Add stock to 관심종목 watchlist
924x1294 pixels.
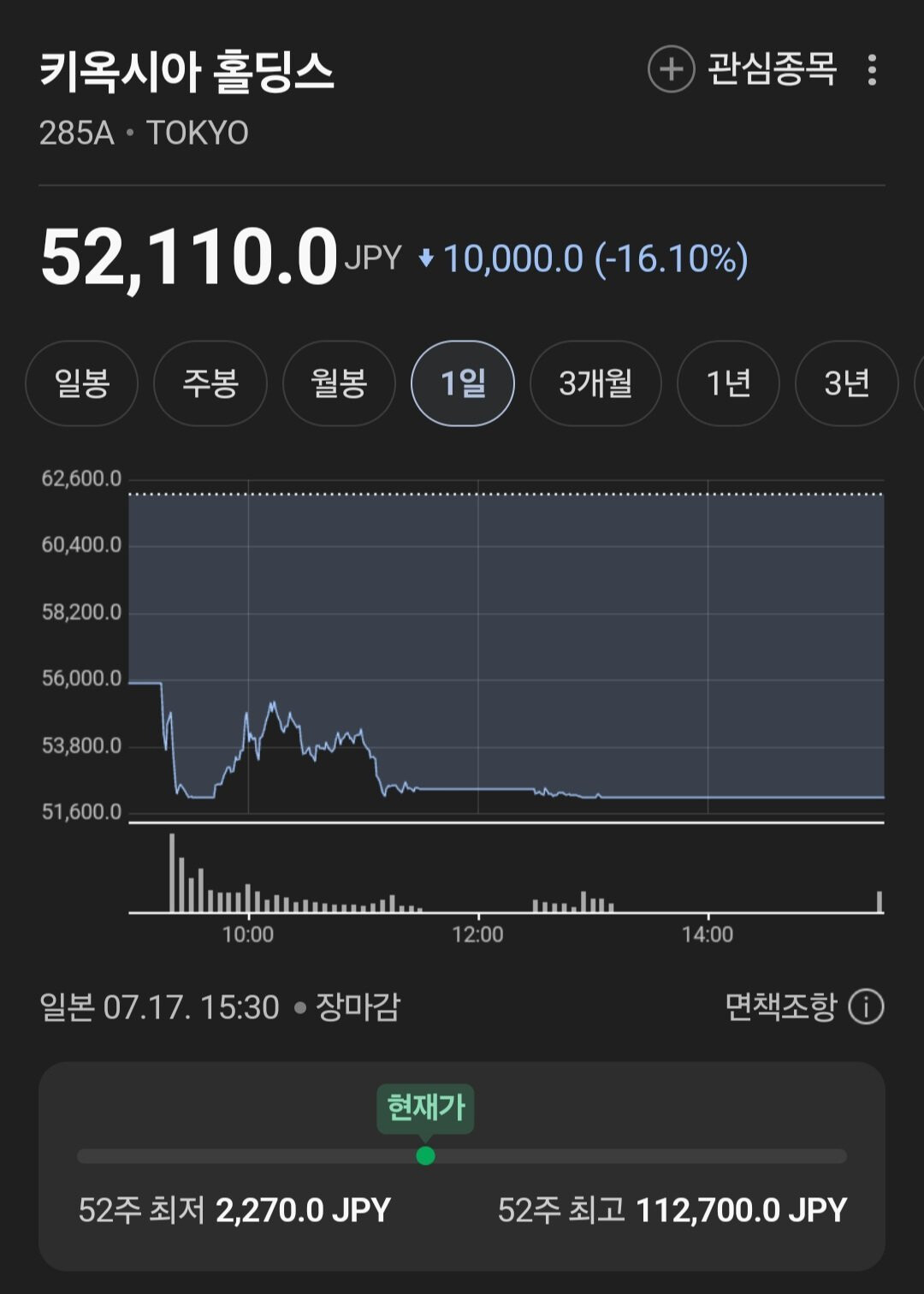[742, 69]
